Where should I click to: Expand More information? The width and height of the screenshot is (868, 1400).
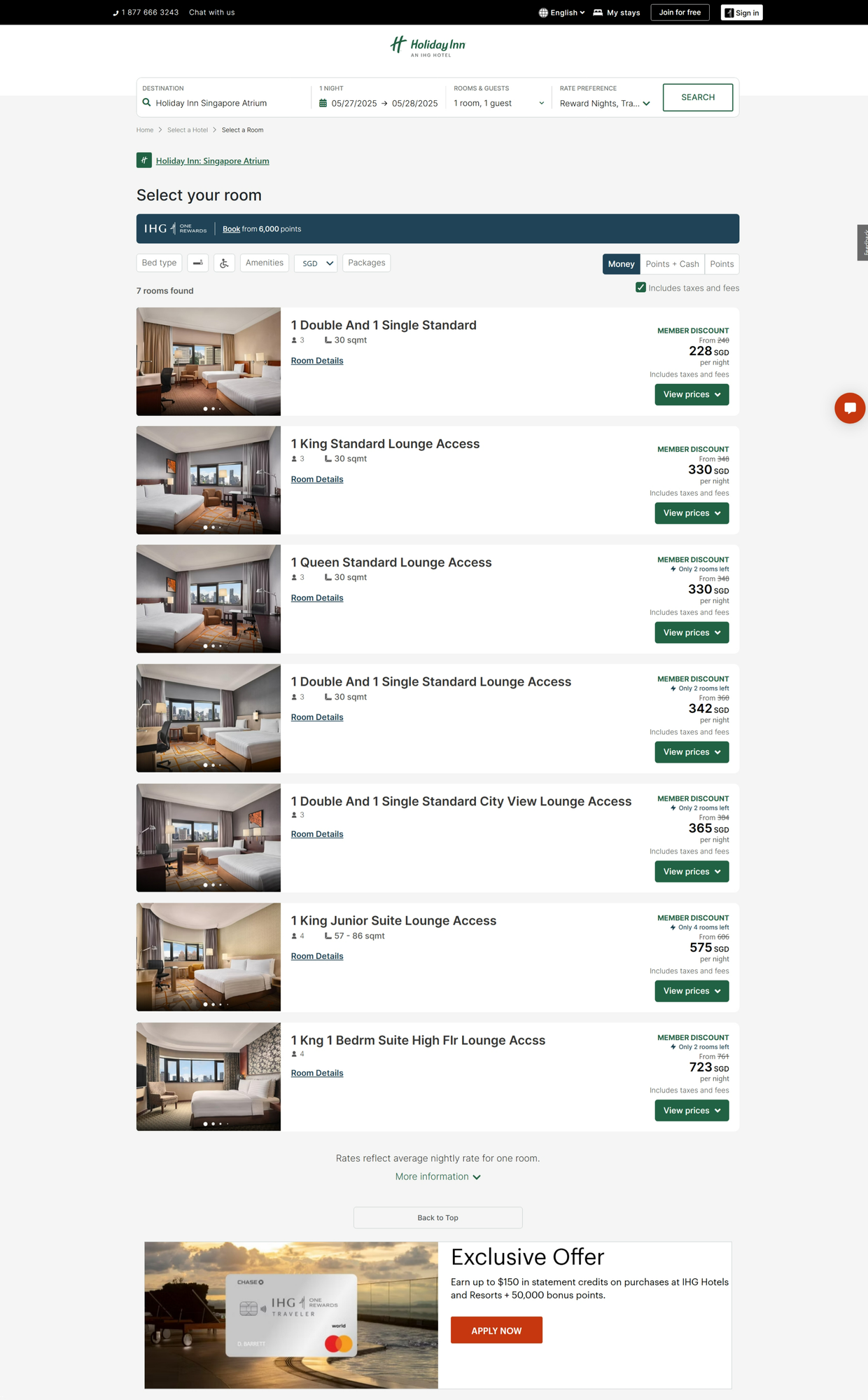[x=437, y=1177]
